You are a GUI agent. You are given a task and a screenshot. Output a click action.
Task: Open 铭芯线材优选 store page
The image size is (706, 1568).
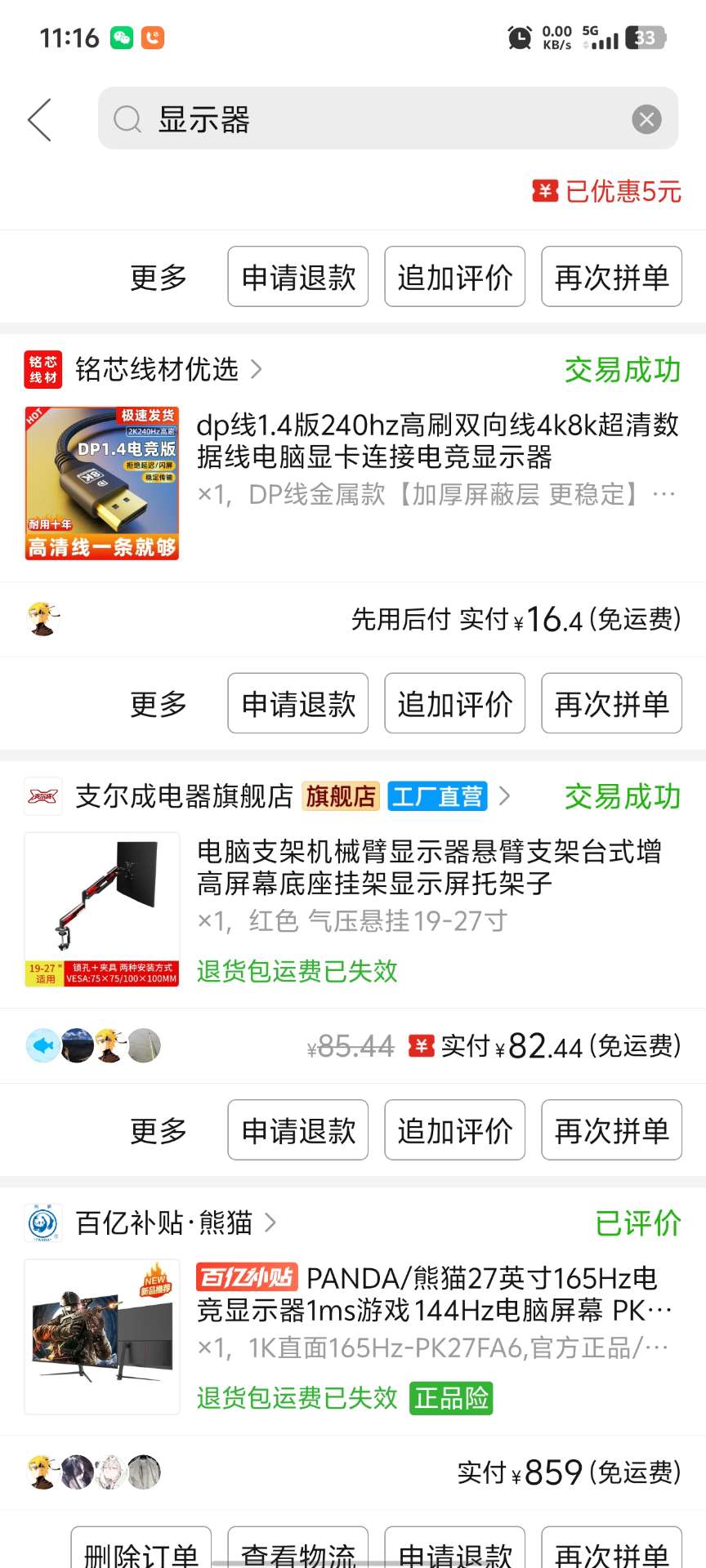point(157,370)
